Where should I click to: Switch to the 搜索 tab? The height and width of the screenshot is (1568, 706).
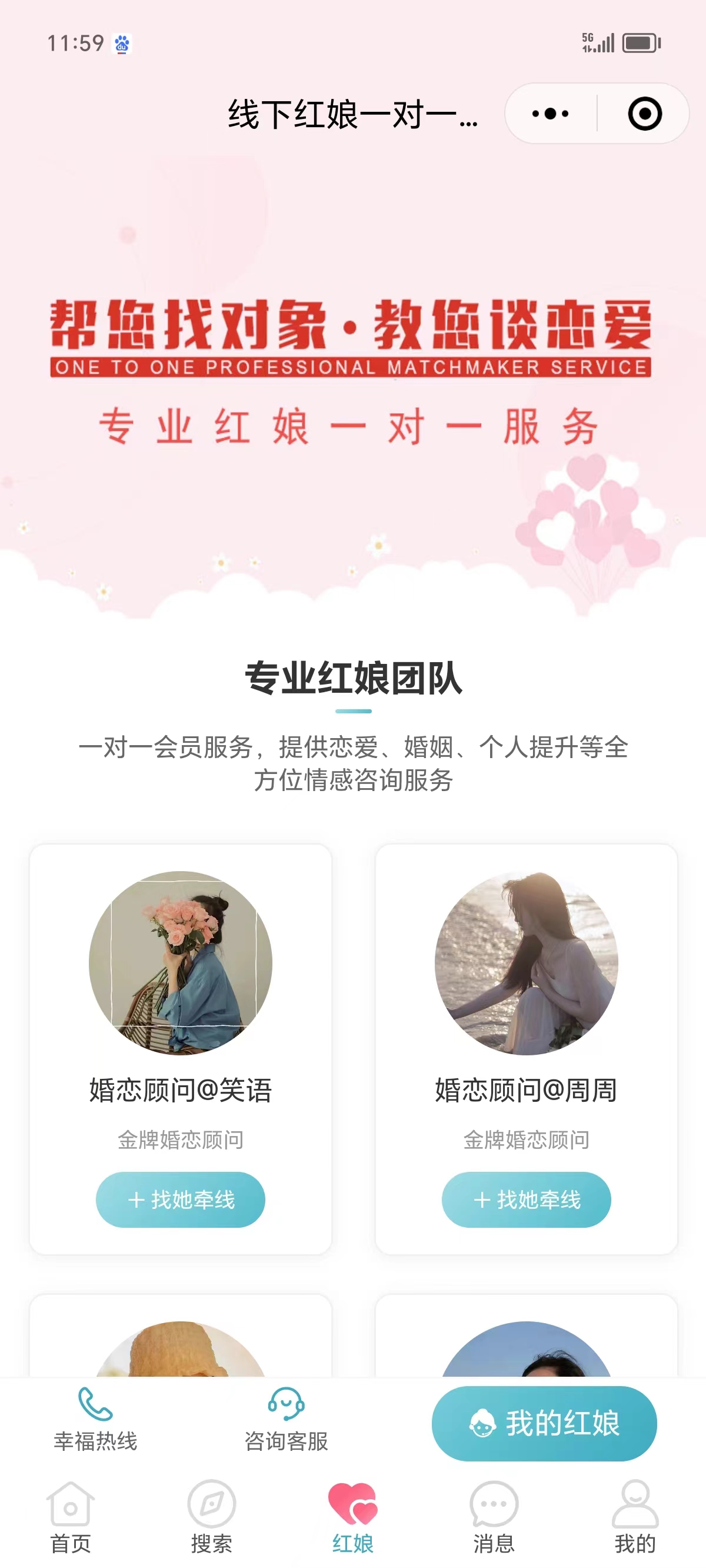point(212,1517)
